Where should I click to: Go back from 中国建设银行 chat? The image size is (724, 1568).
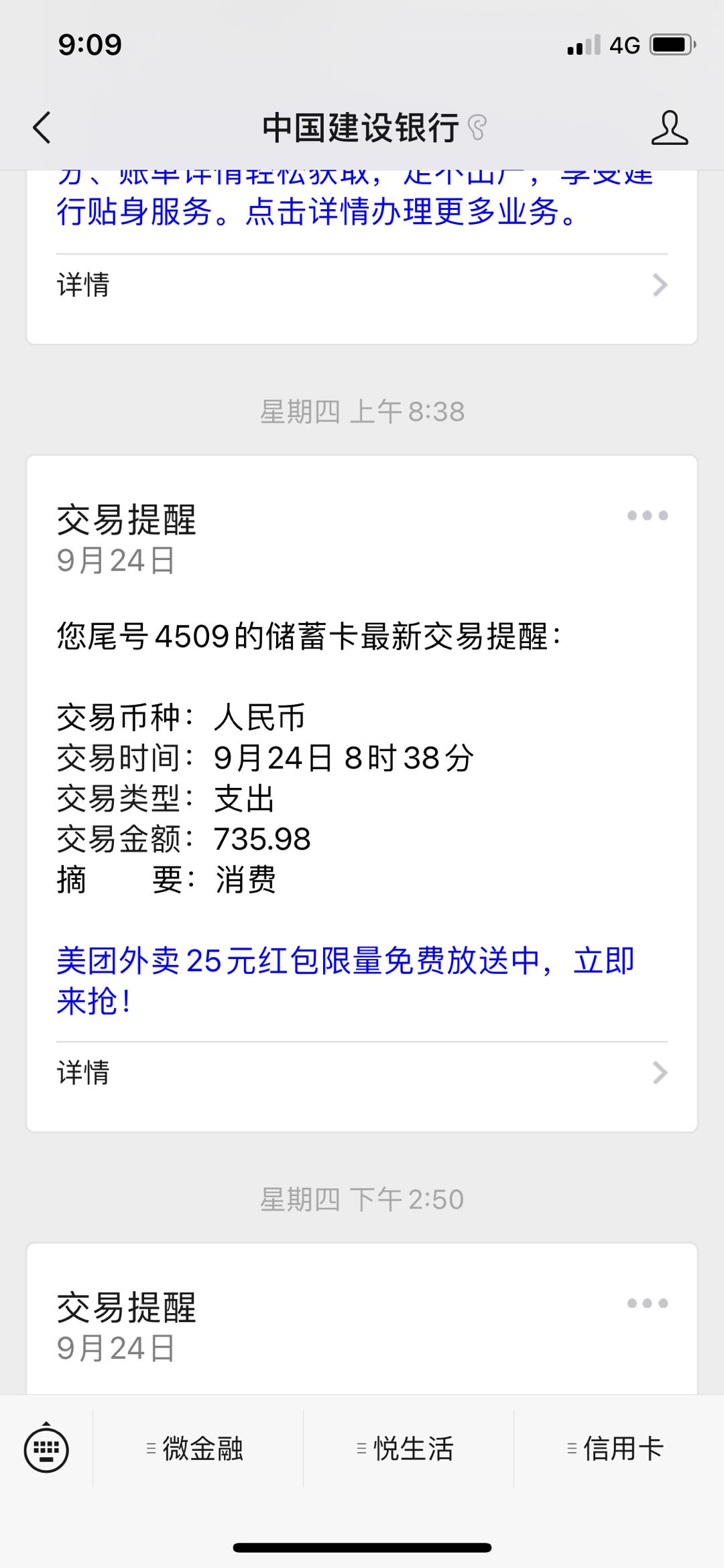[x=42, y=127]
